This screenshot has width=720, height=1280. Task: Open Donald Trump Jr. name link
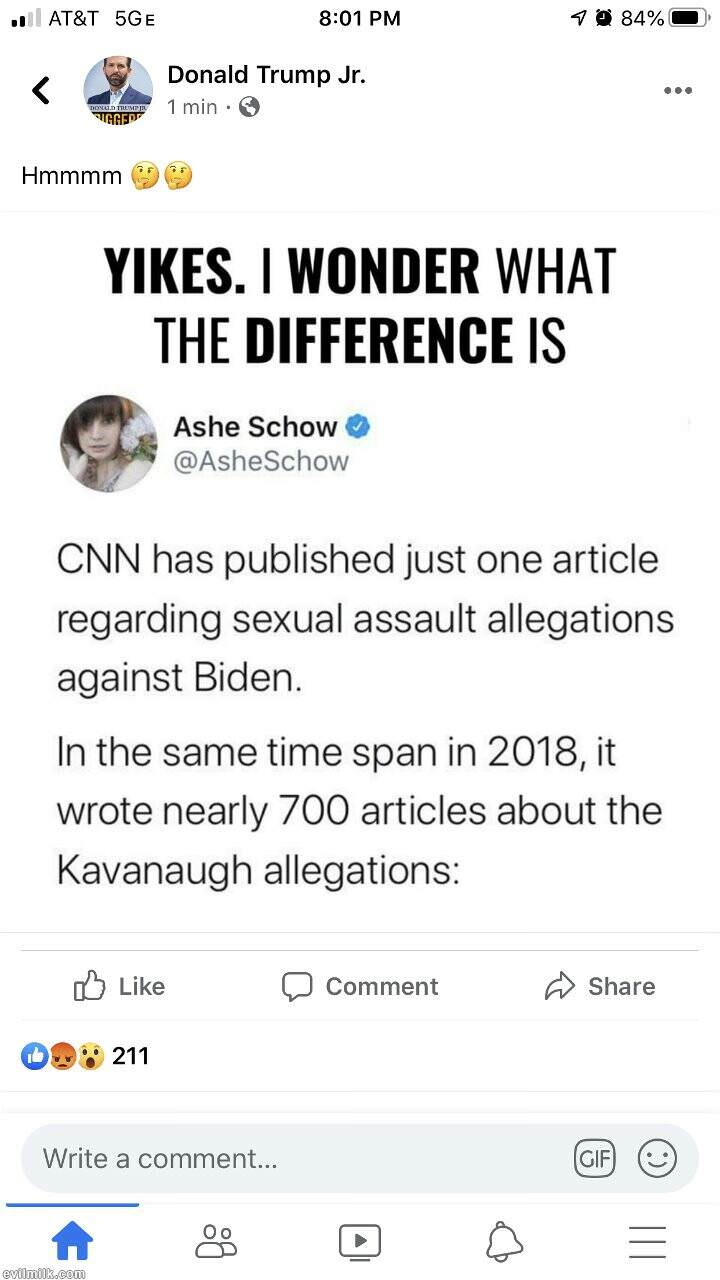266,75
